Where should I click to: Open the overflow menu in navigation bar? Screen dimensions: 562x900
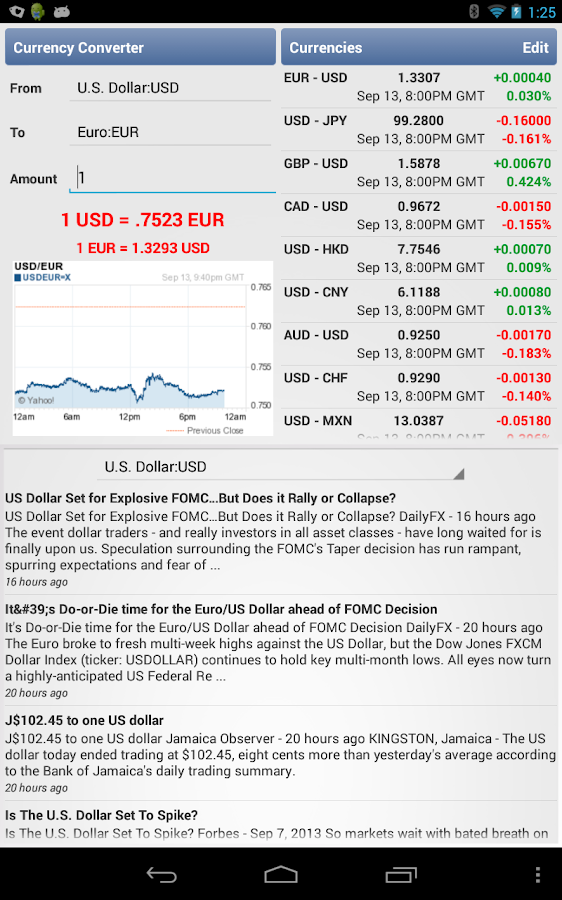point(537,874)
